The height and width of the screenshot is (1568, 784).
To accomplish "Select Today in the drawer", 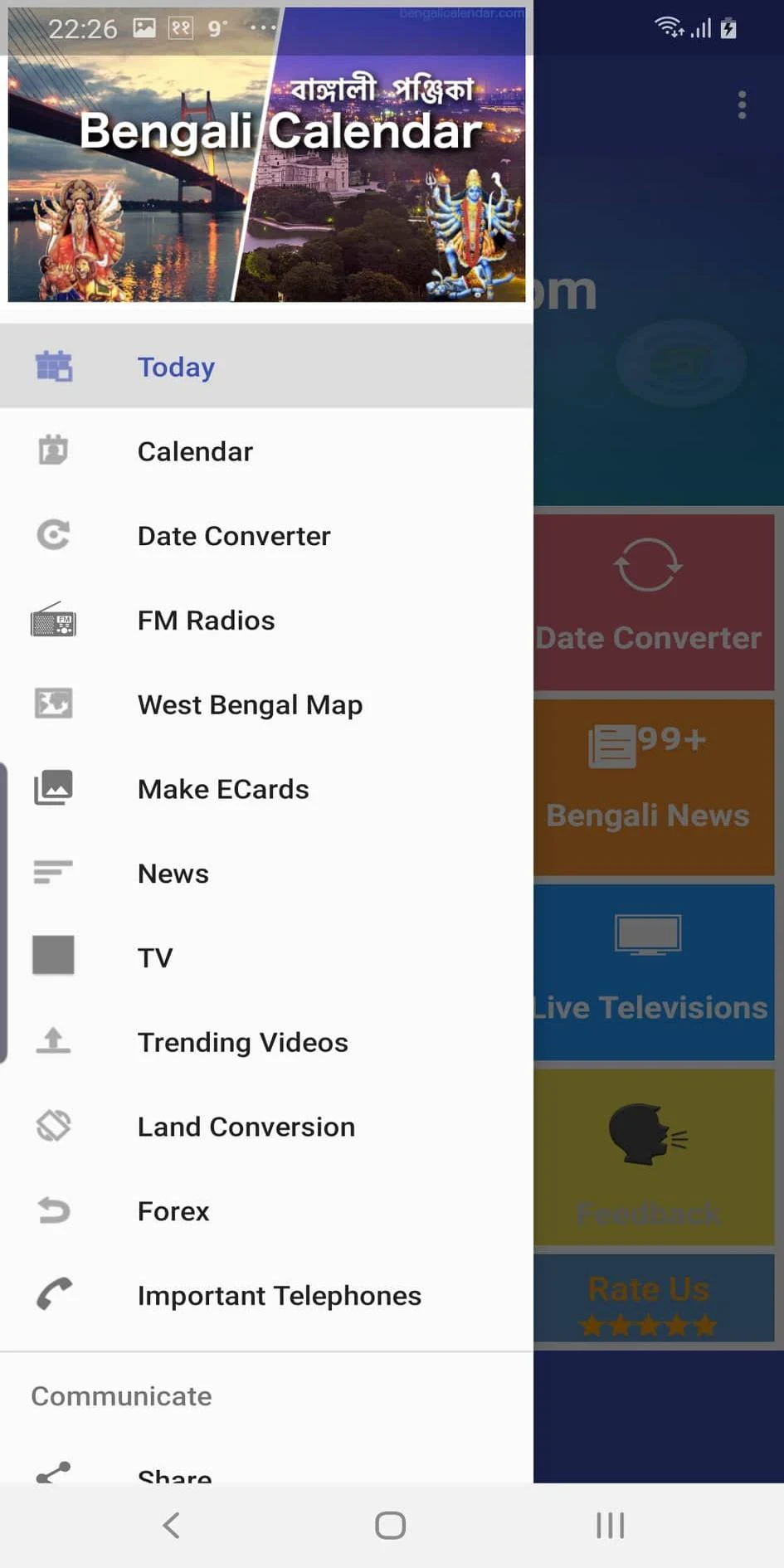I will click(266, 366).
